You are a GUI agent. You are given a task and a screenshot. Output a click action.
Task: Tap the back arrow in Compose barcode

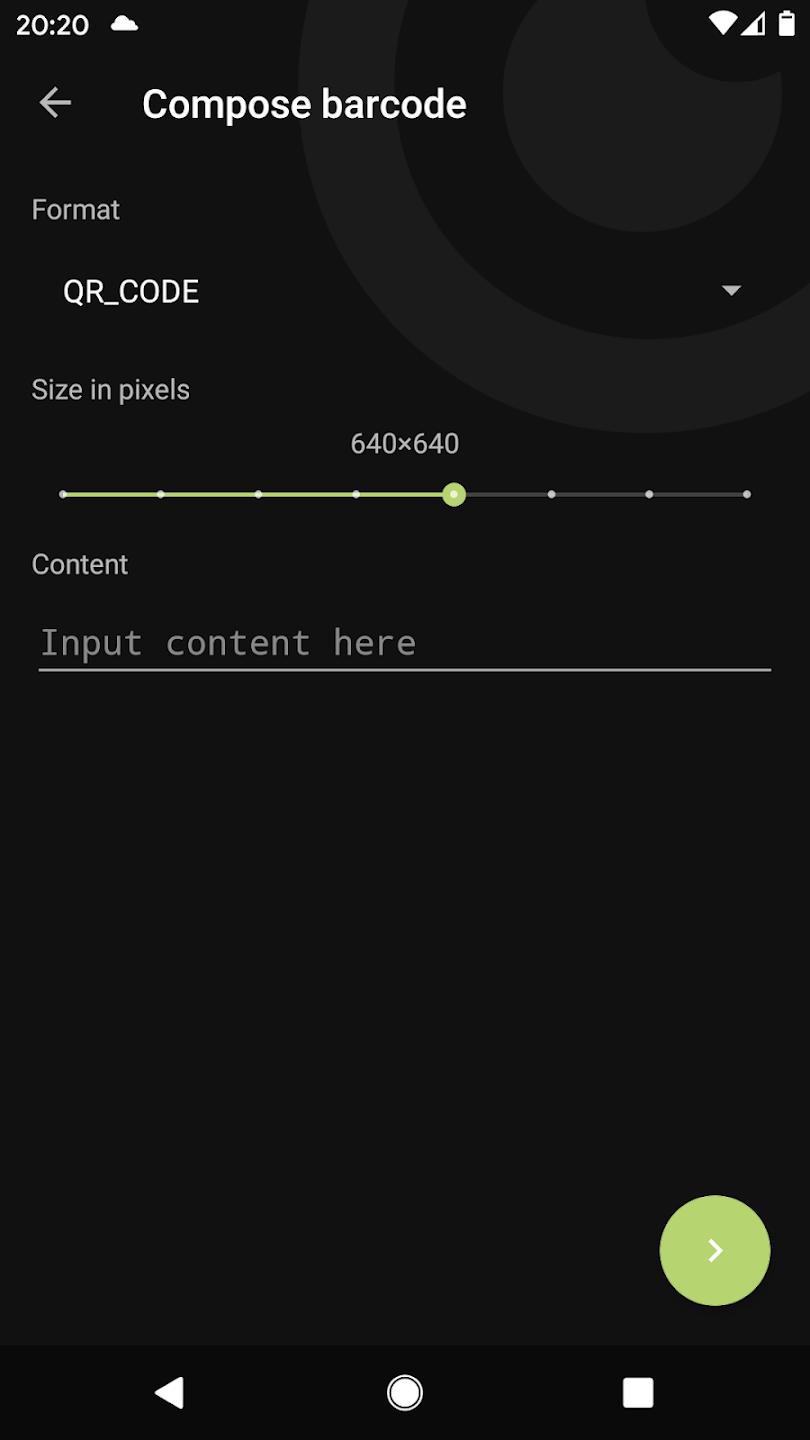coord(55,103)
